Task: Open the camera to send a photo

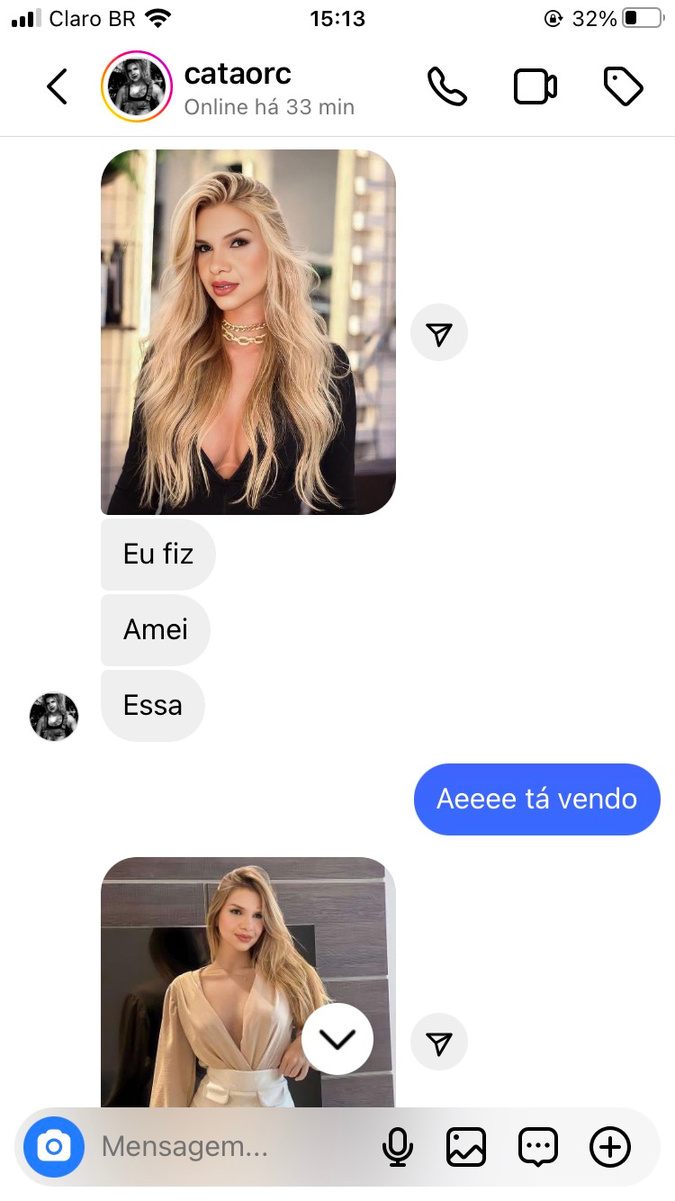Action: [x=54, y=1146]
